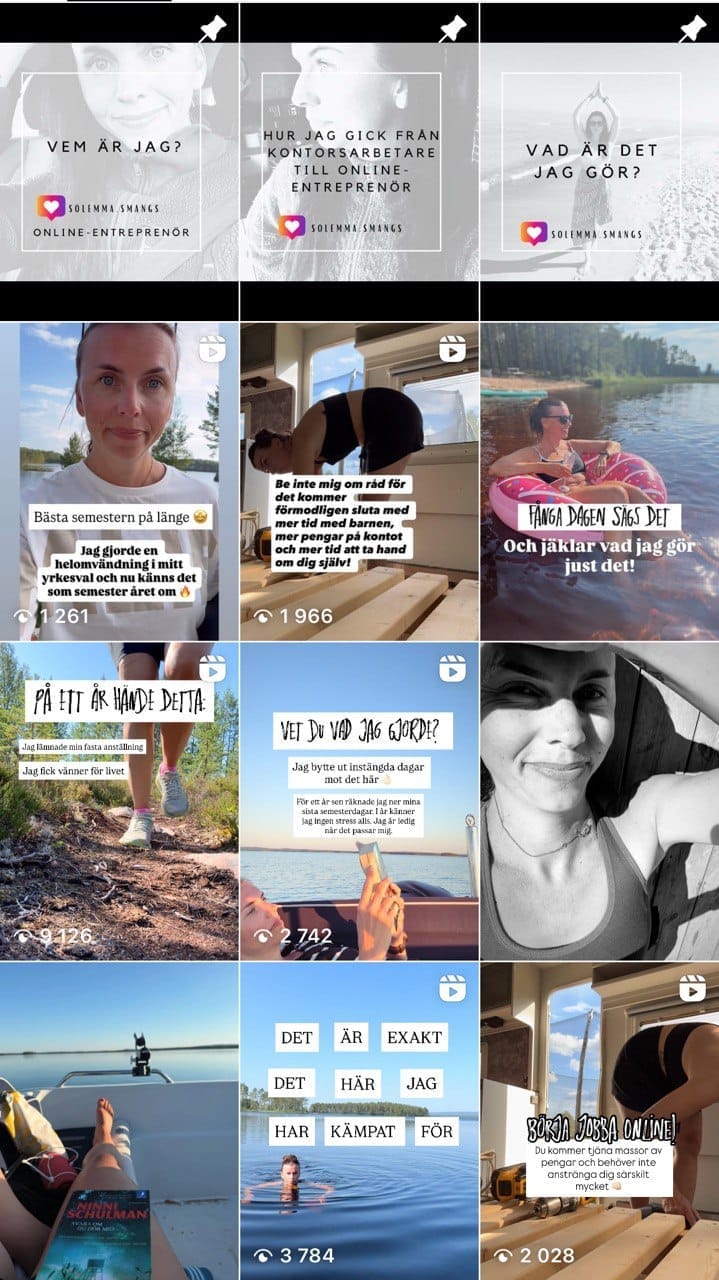Open the reel 'Be inte mig om råd'
Viewport: 719px width, 1280px height.
pyautogui.click(x=359, y=480)
